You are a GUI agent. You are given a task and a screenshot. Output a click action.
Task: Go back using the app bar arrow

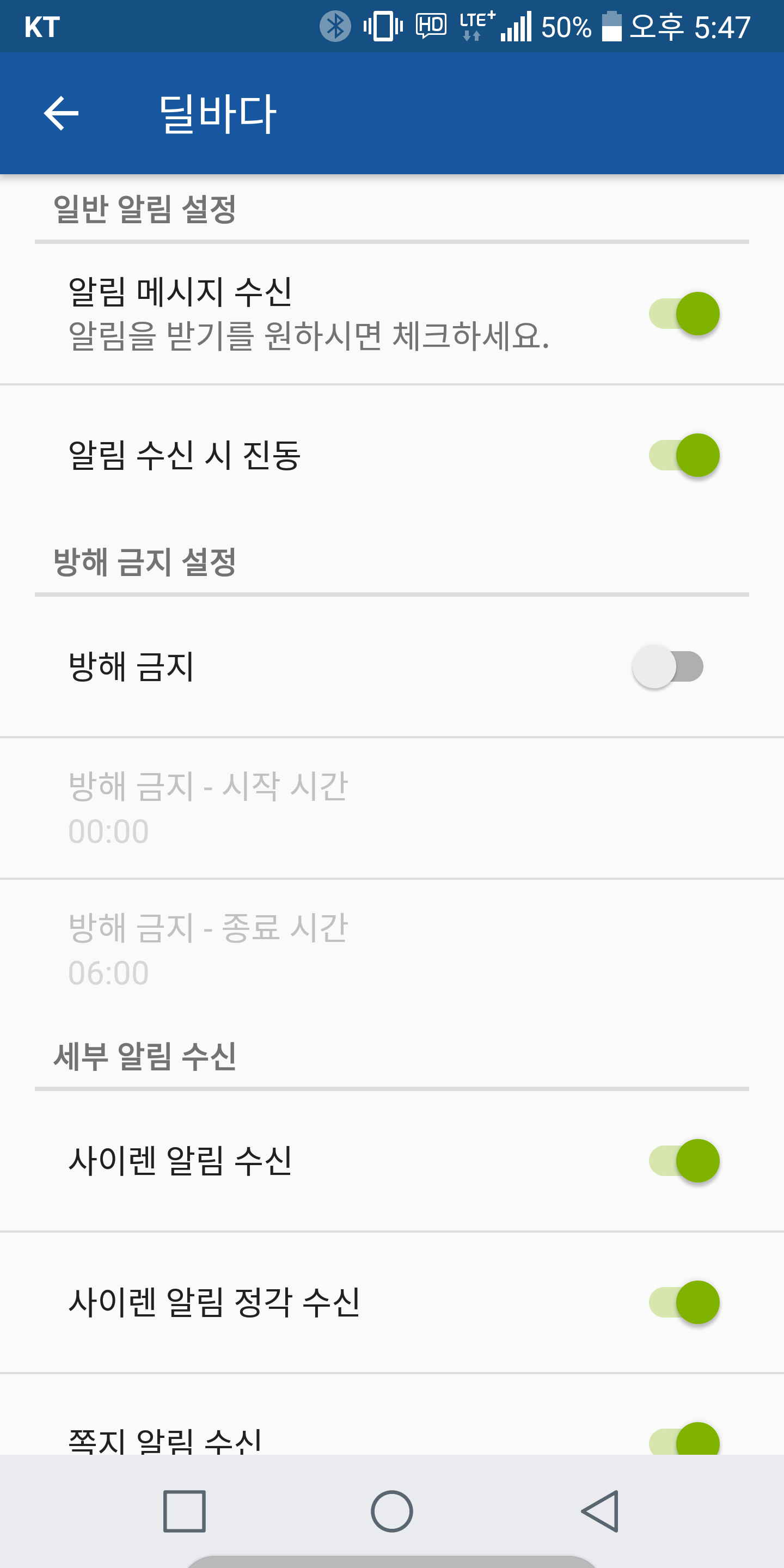[62, 113]
